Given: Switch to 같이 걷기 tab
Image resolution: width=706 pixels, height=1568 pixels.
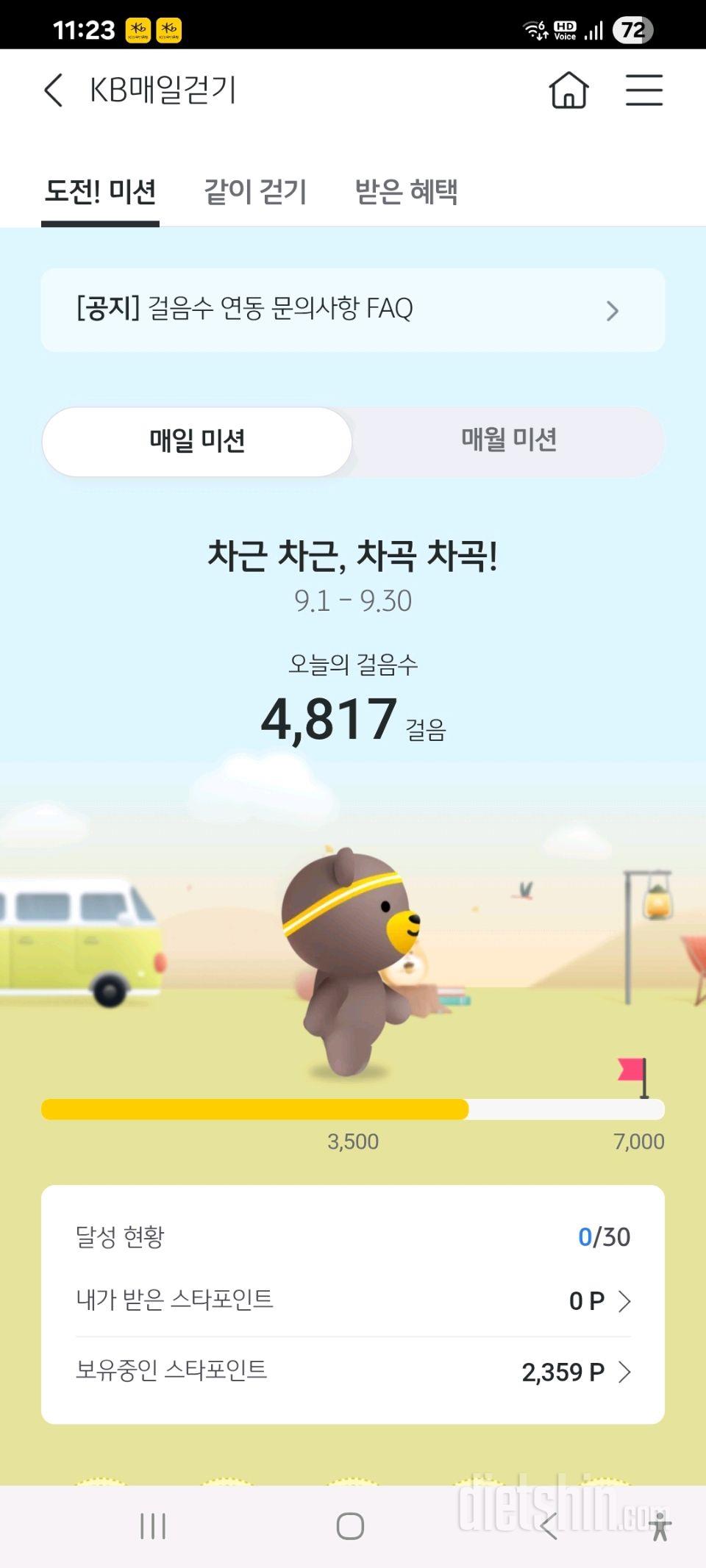Looking at the screenshot, I should coord(255,192).
